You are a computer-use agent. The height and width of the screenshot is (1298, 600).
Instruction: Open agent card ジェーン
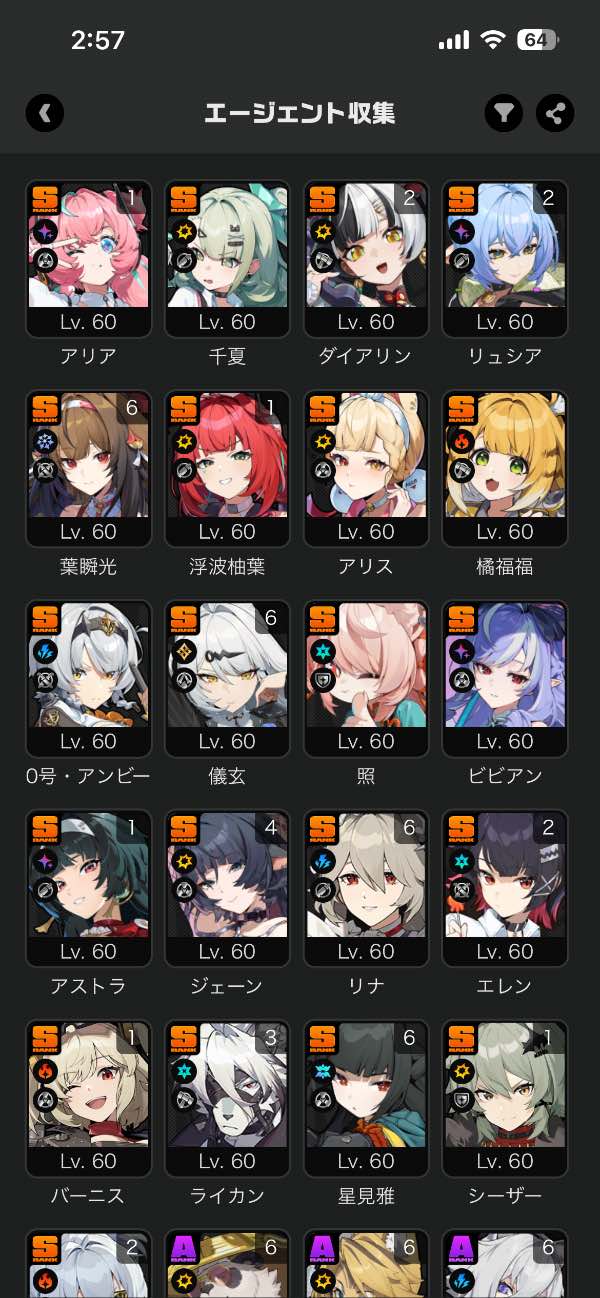pyautogui.click(x=227, y=888)
